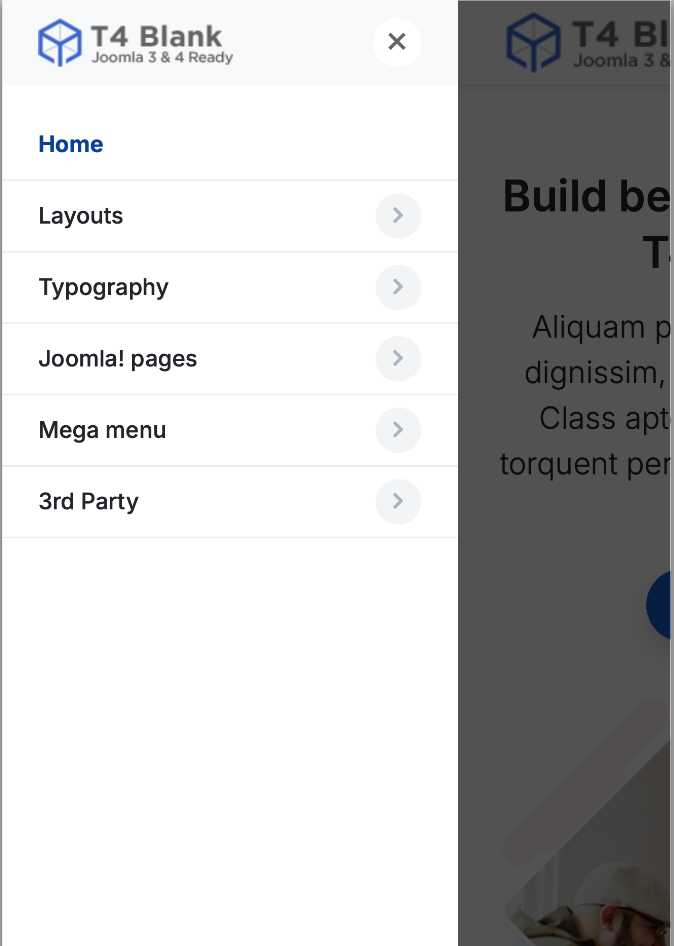Expand the 3rd Party submenu arrow
Viewport: 674px width, 946px height.
(398, 502)
